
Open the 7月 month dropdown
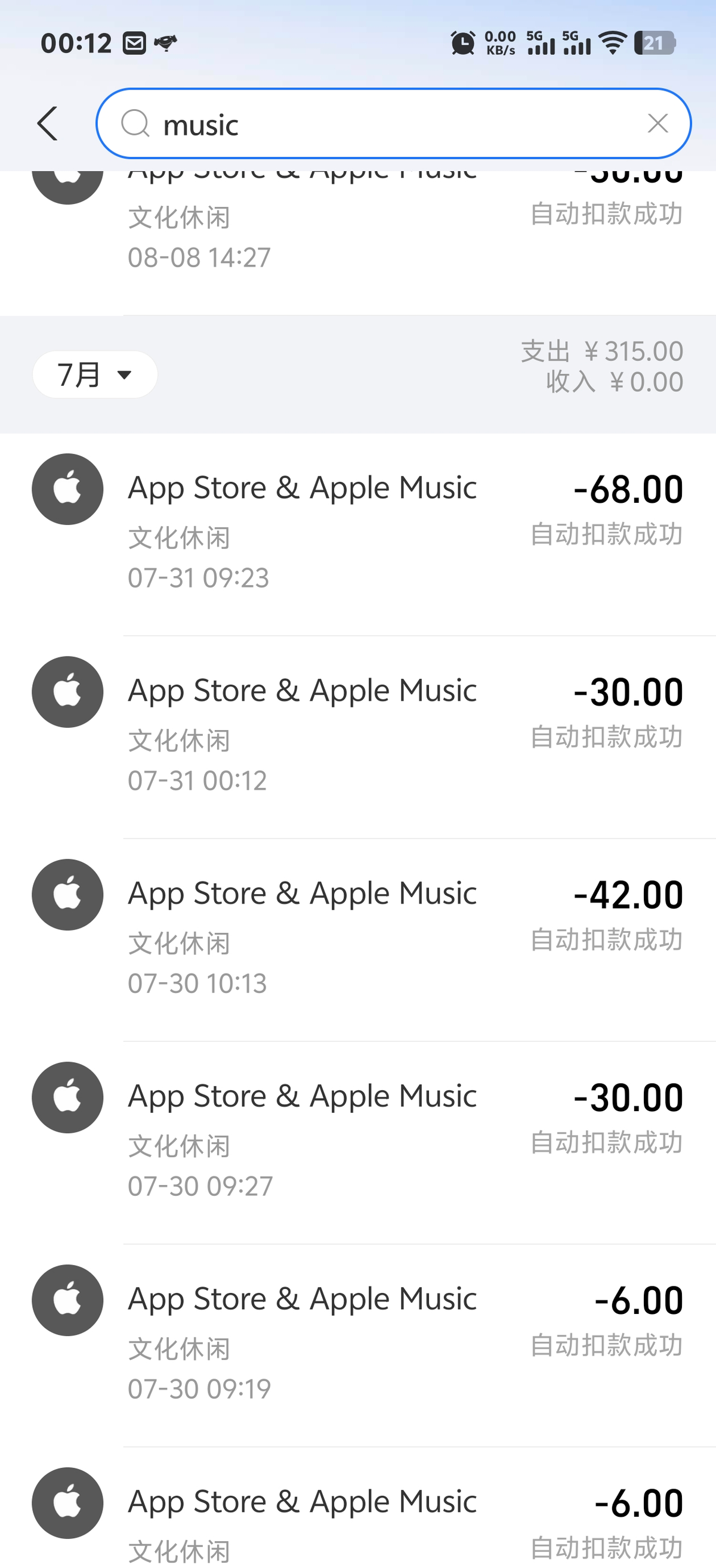pyautogui.click(x=95, y=375)
